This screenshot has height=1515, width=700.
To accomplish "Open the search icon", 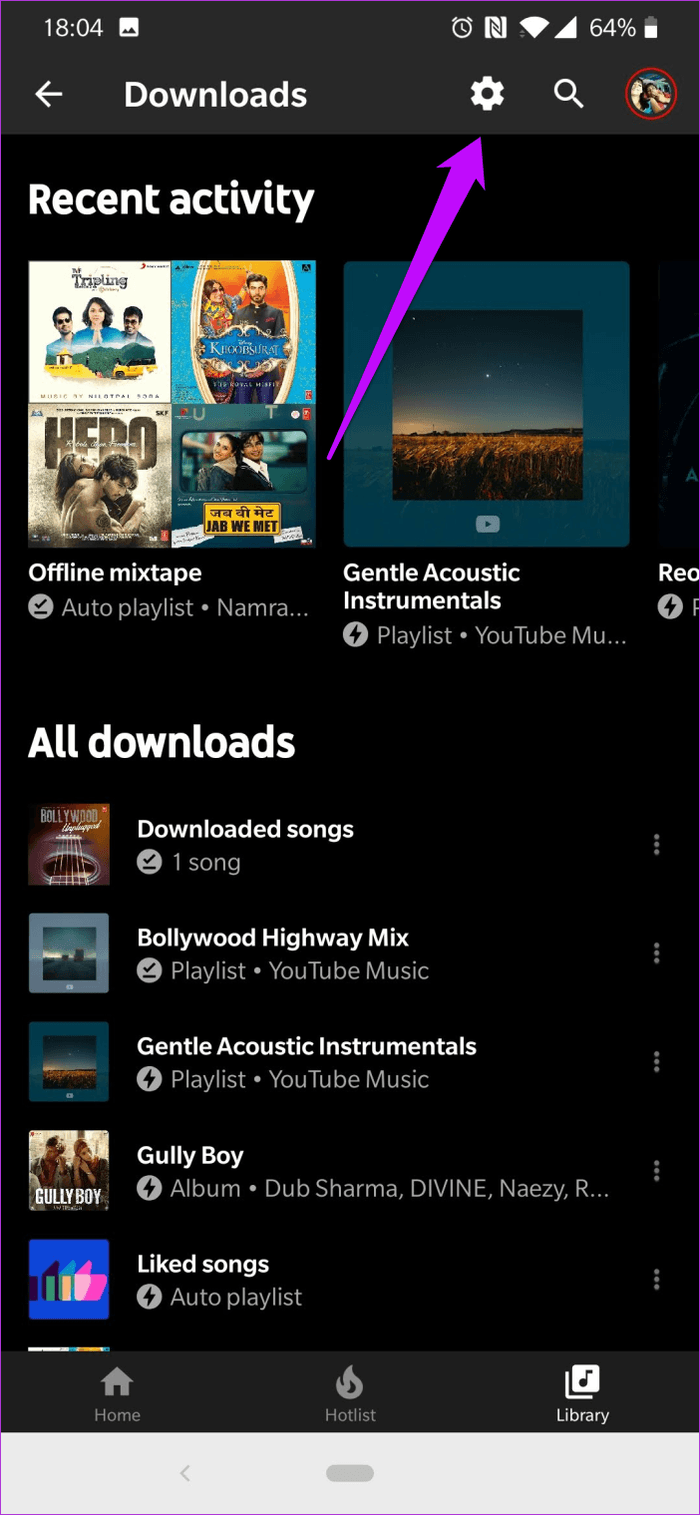I will 569,94.
